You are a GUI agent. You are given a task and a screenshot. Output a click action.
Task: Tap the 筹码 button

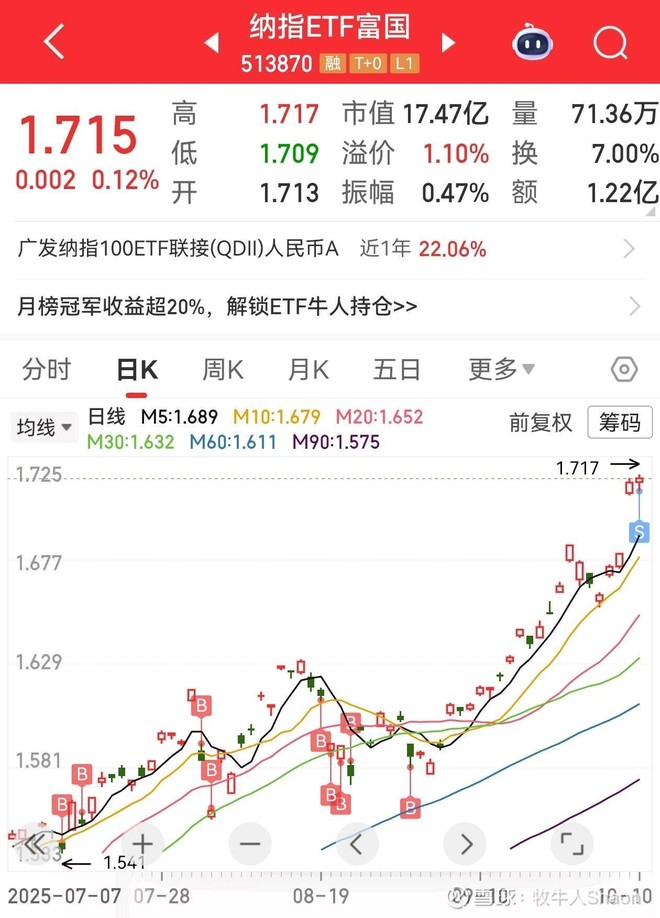click(x=619, y=423)
